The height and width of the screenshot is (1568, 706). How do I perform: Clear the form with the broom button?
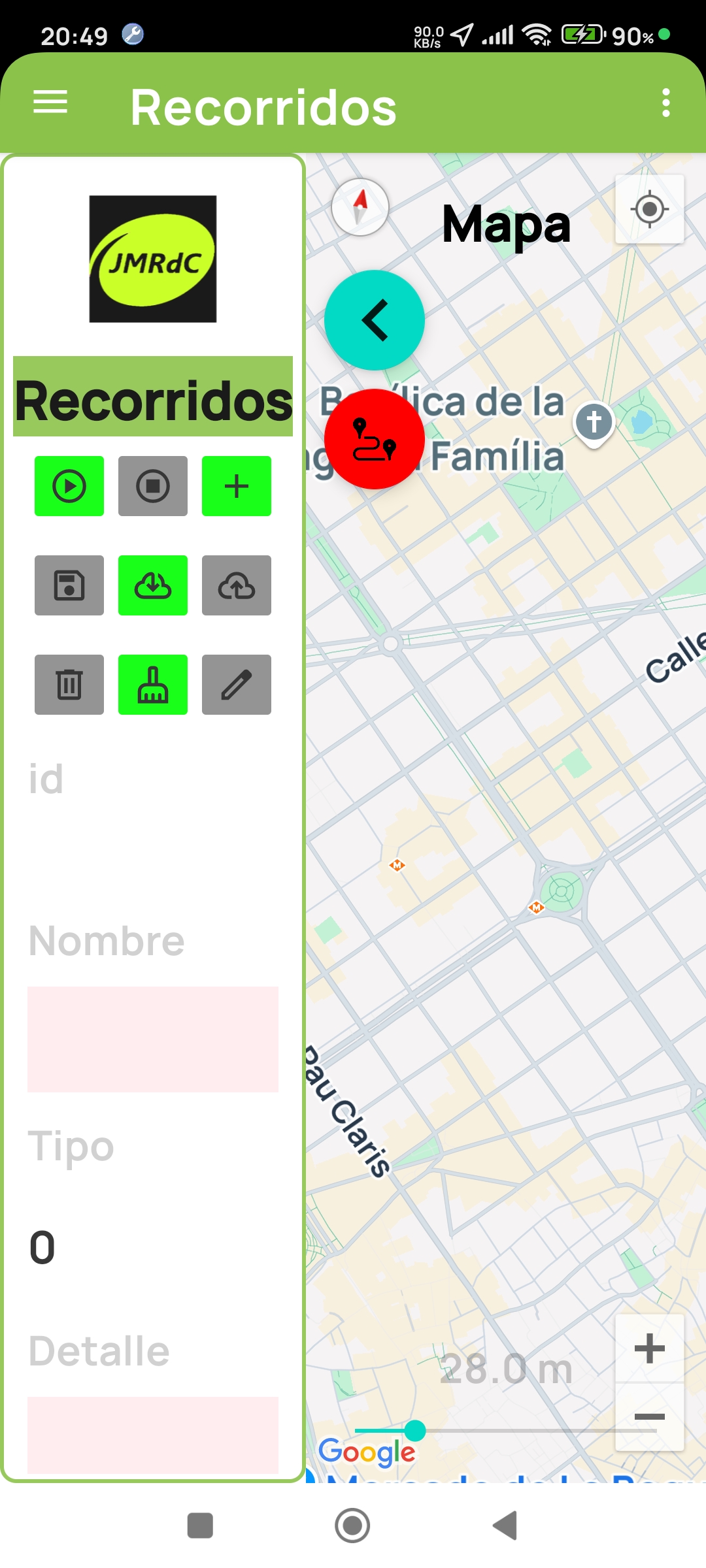[153, 685]
